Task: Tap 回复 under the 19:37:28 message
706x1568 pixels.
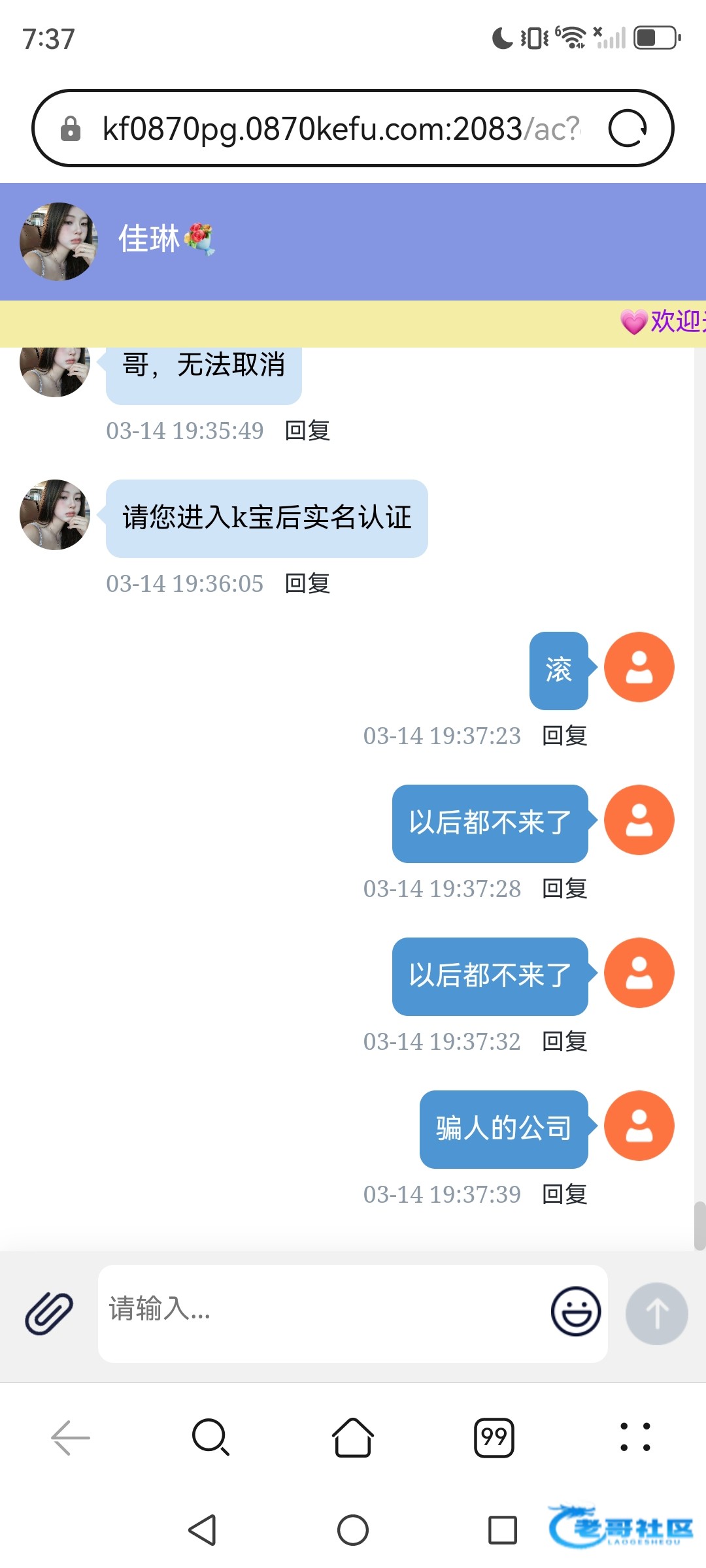Action: [565, 889]
